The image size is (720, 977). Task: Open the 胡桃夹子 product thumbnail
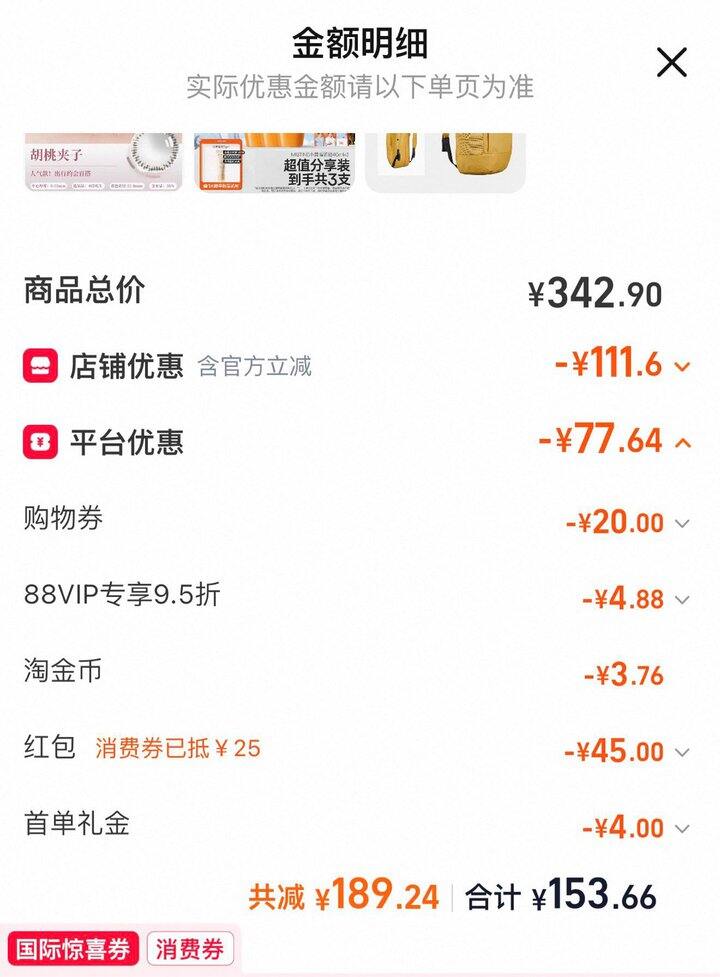coord(103,162)
